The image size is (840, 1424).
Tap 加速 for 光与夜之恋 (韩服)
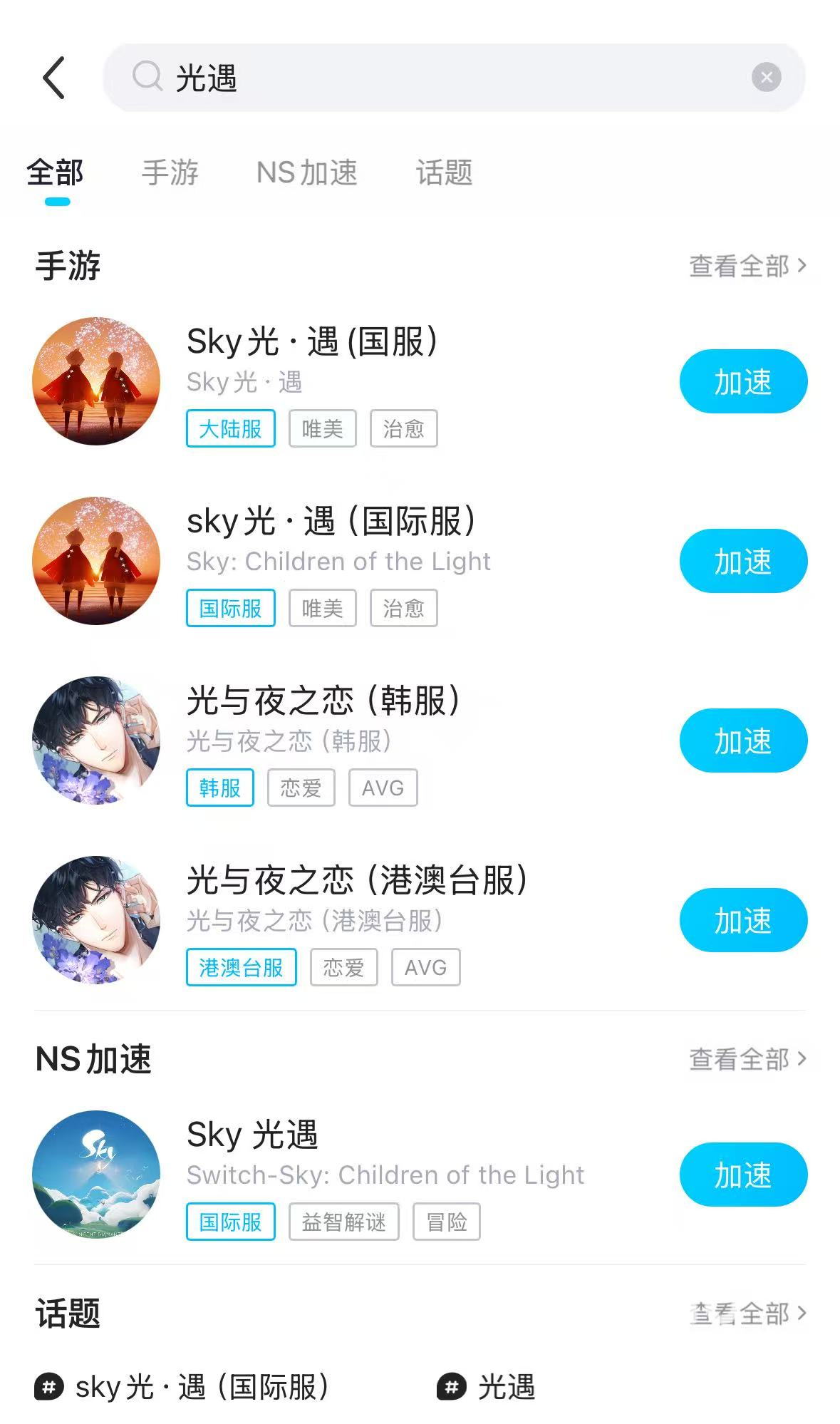742,741
